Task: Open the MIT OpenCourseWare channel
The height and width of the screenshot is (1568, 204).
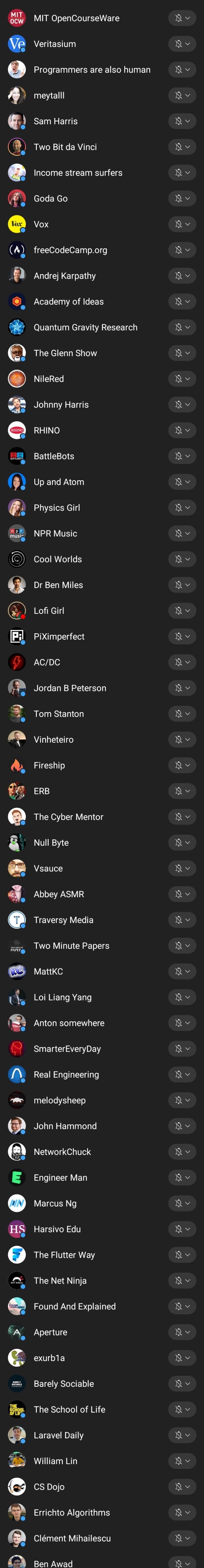Action: click(76, 18)
